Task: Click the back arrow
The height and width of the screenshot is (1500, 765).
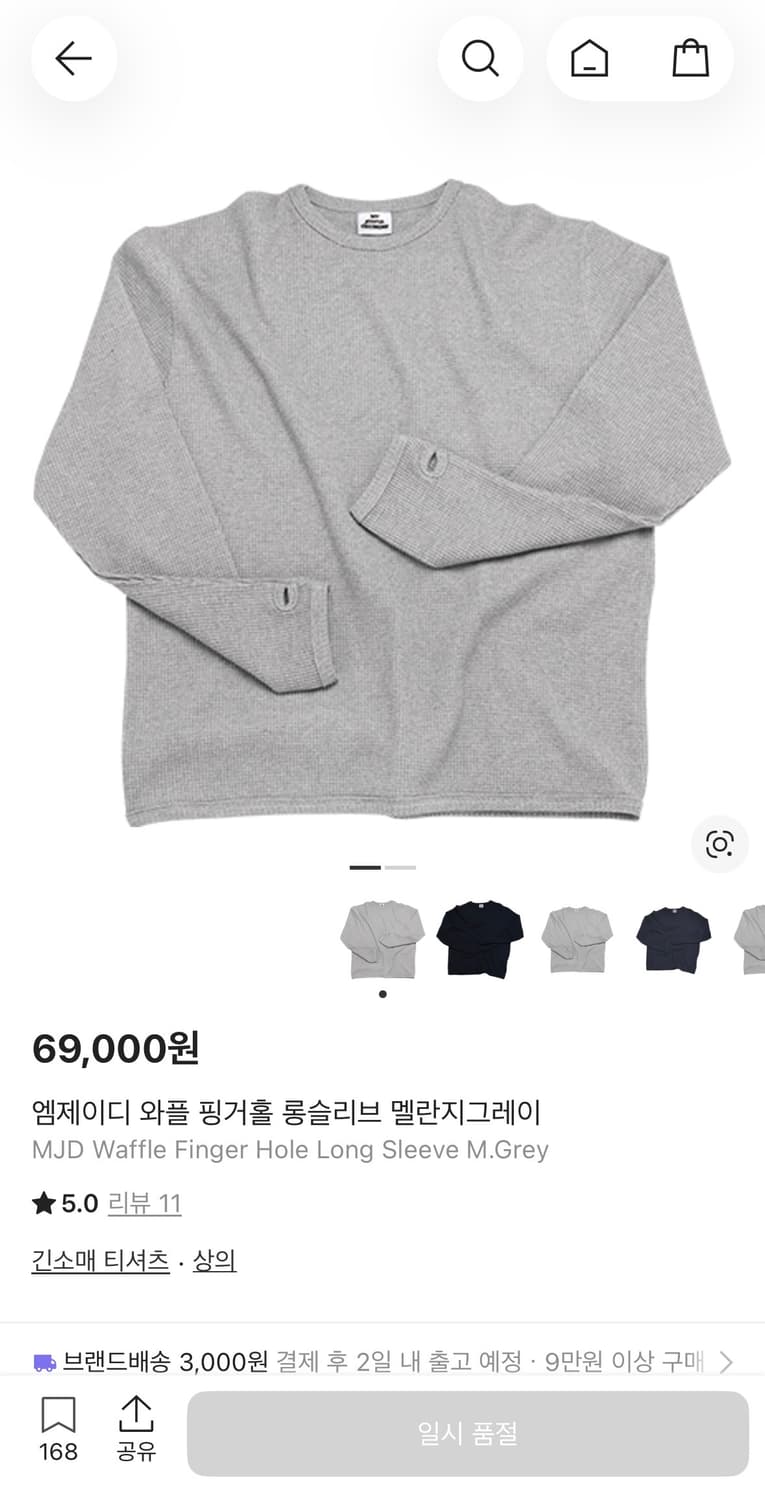Action: click(x=73, y=57)
